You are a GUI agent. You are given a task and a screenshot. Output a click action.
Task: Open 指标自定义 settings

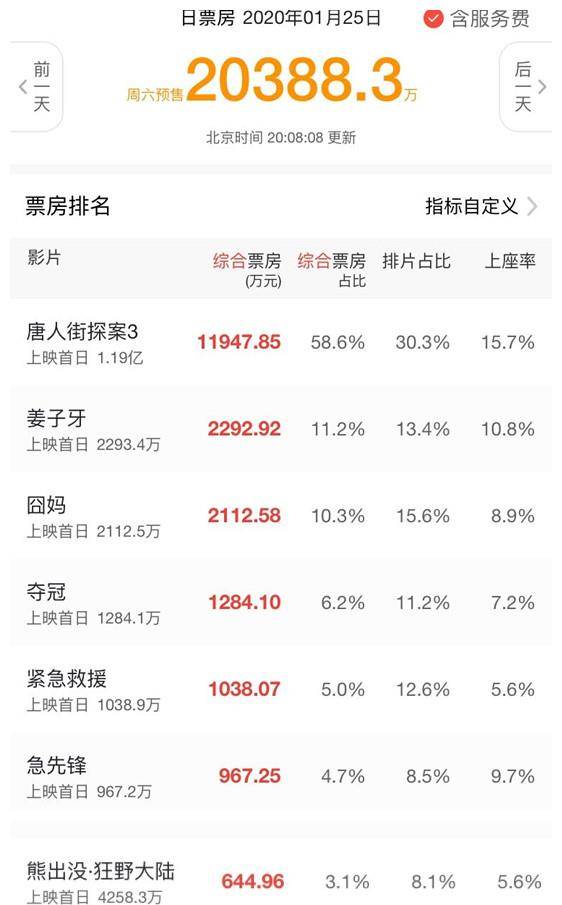[481, 206]
